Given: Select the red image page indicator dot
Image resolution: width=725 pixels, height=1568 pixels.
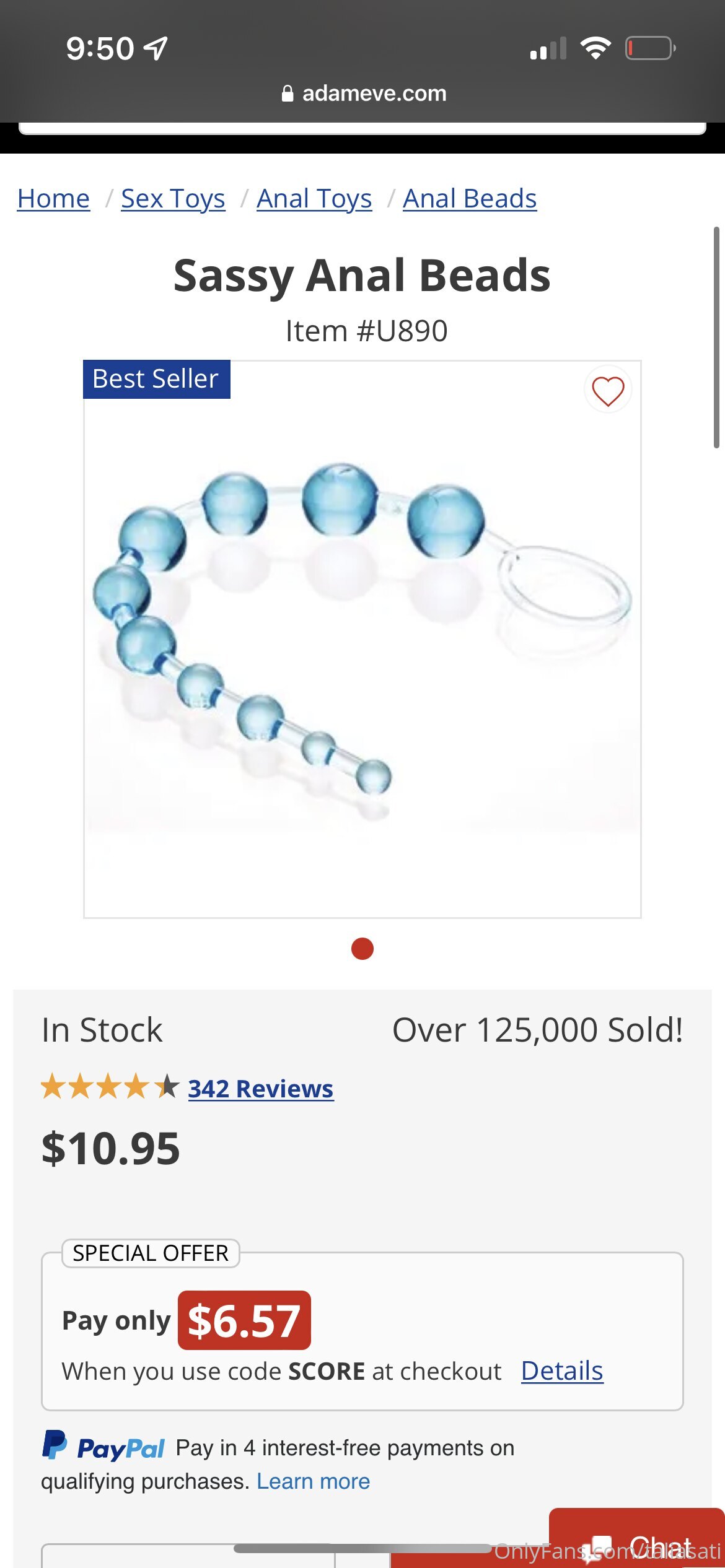Looking at the screenshot, I should [x=362, y=949].
